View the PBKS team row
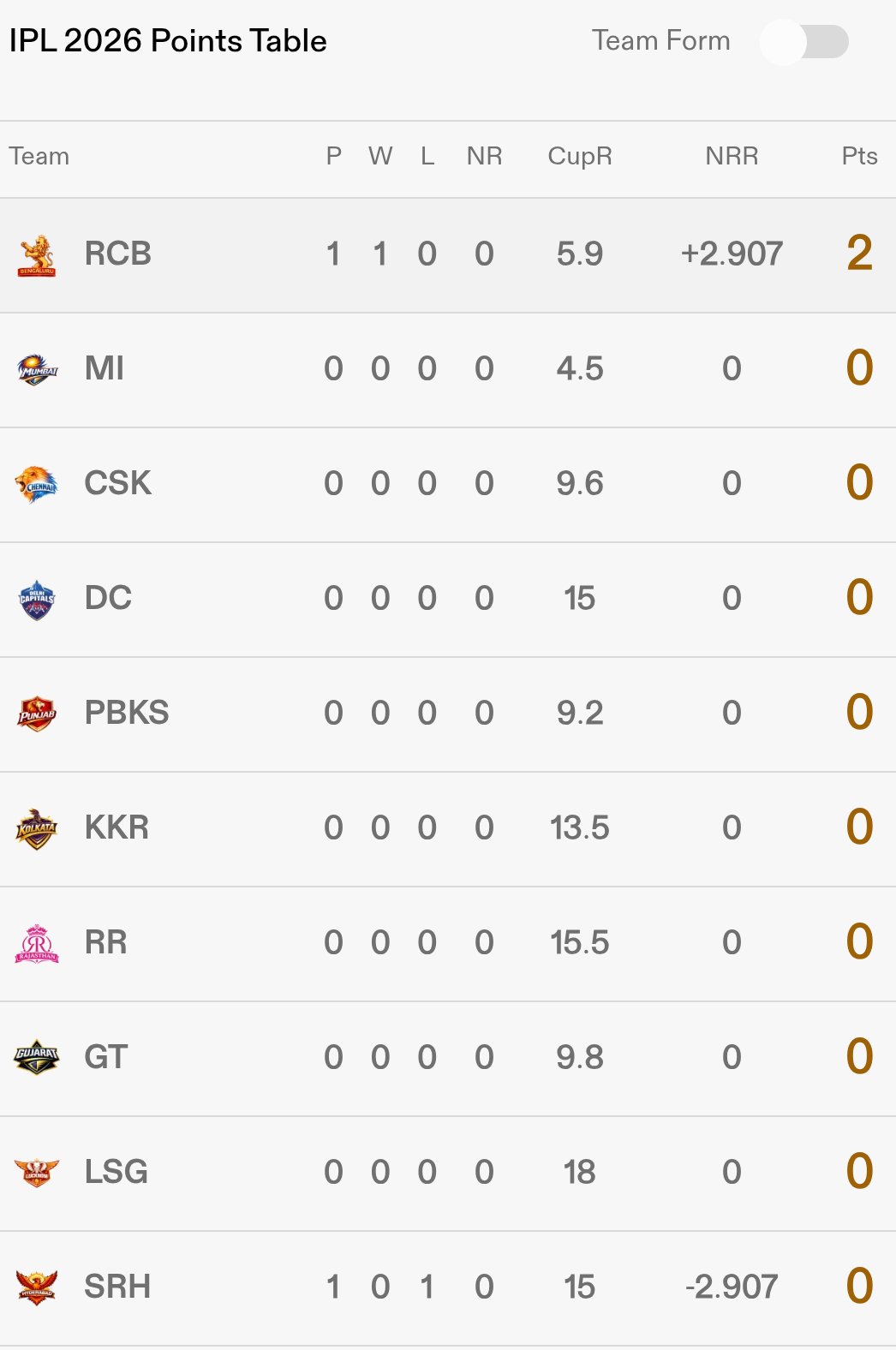Viewport: 896px width, 1350px height. [x=126, y=714]
